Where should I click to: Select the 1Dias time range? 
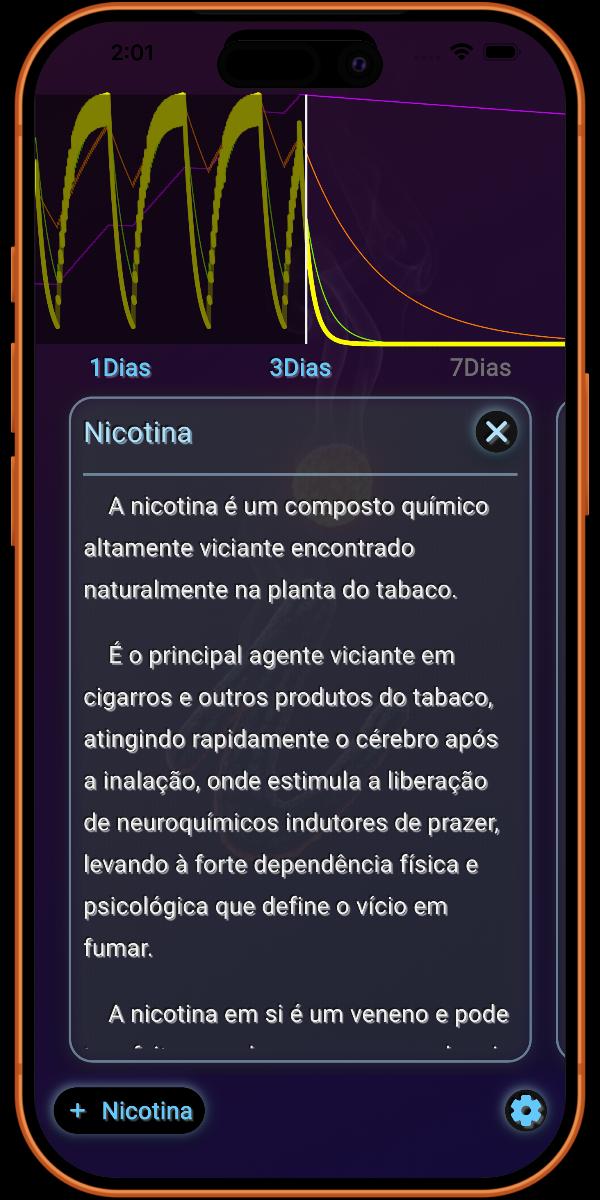(x=120, y=368)
